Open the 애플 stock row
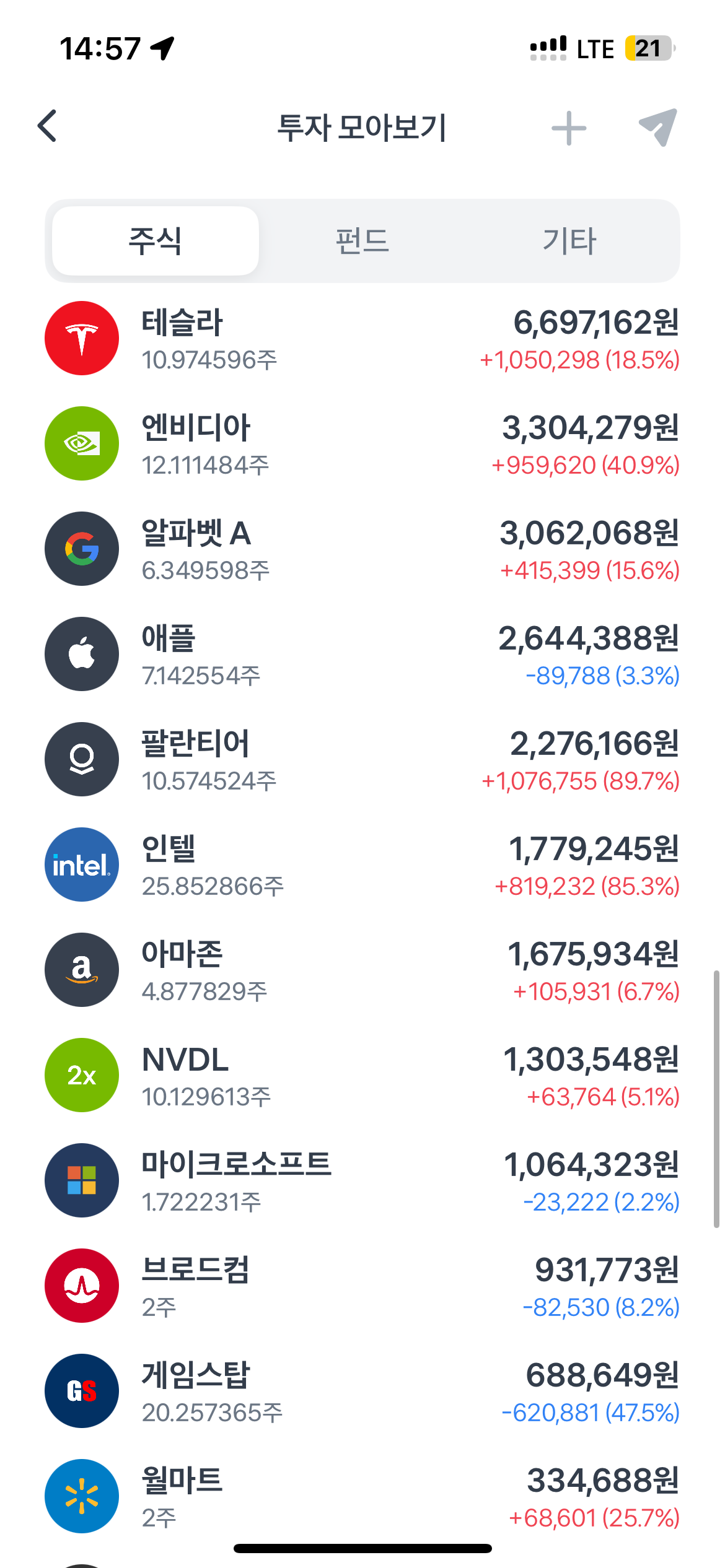The image size is (725, 1568). [x=362, y=655]
